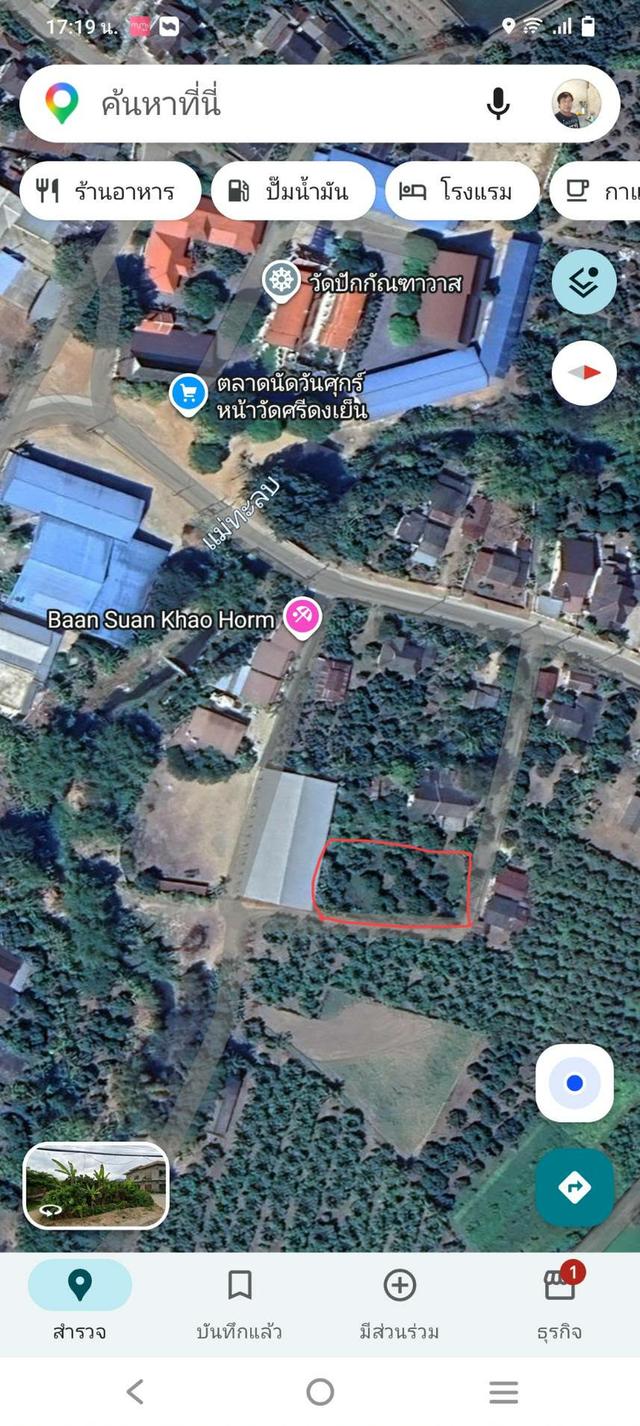This screenshot has width=640, height=1426.
Task: Open the Street View thumbnail
Action: click(x=96, y=1185)
